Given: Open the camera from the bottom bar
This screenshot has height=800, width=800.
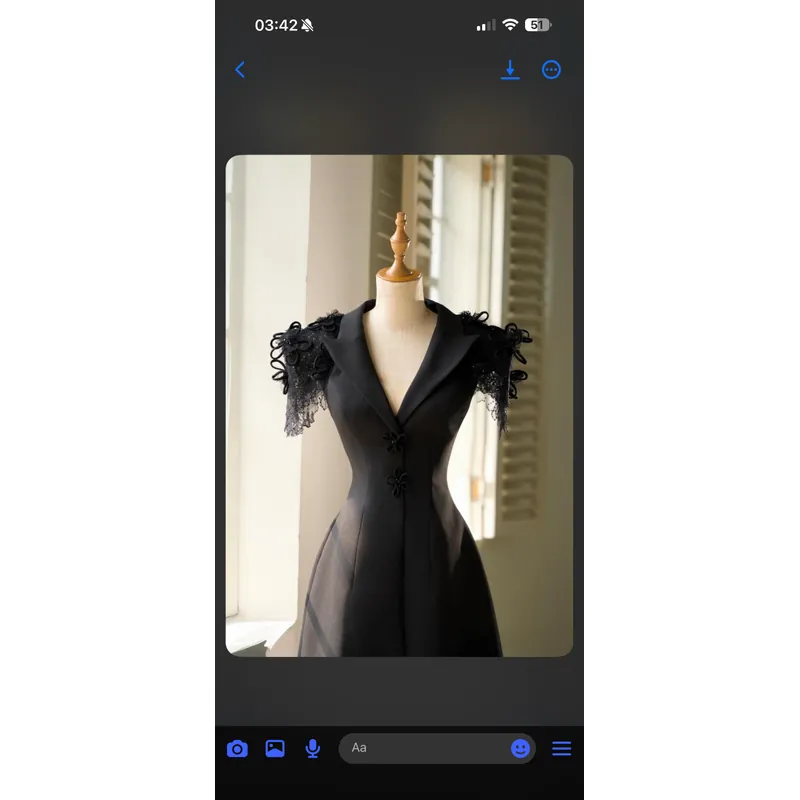Looking at the screenshot, I should pos(237,748).
